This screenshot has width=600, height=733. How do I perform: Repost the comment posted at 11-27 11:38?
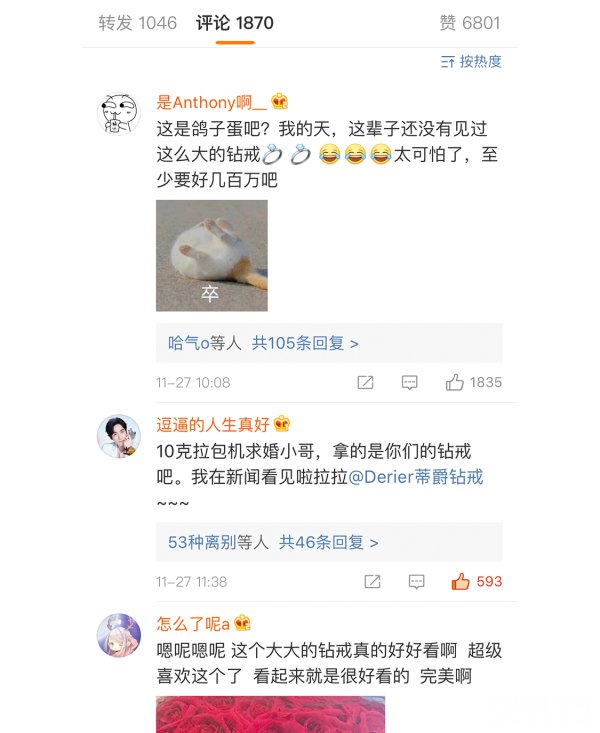tap(372, 581)
